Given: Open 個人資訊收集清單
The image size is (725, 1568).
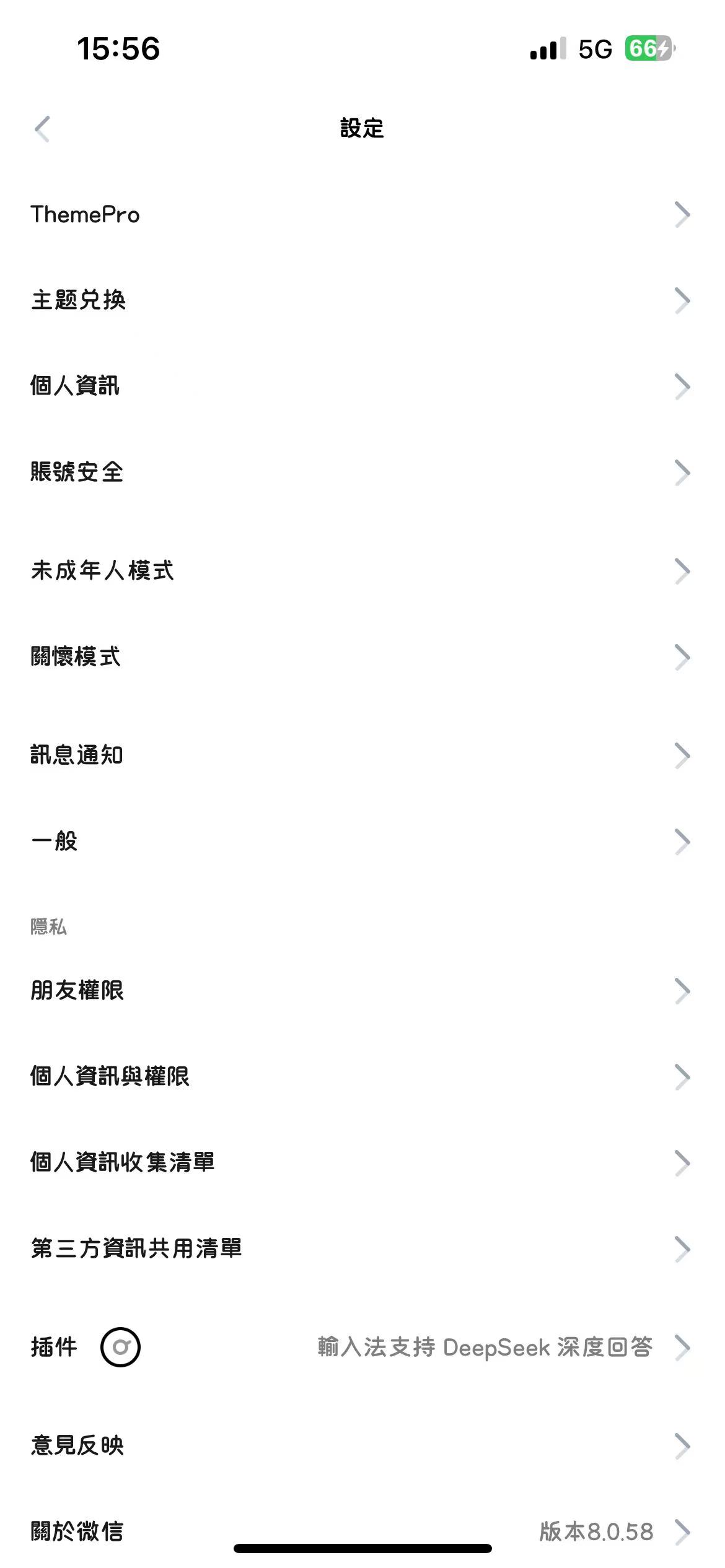Looking at the screenshot, I should tap(362, 1162).
